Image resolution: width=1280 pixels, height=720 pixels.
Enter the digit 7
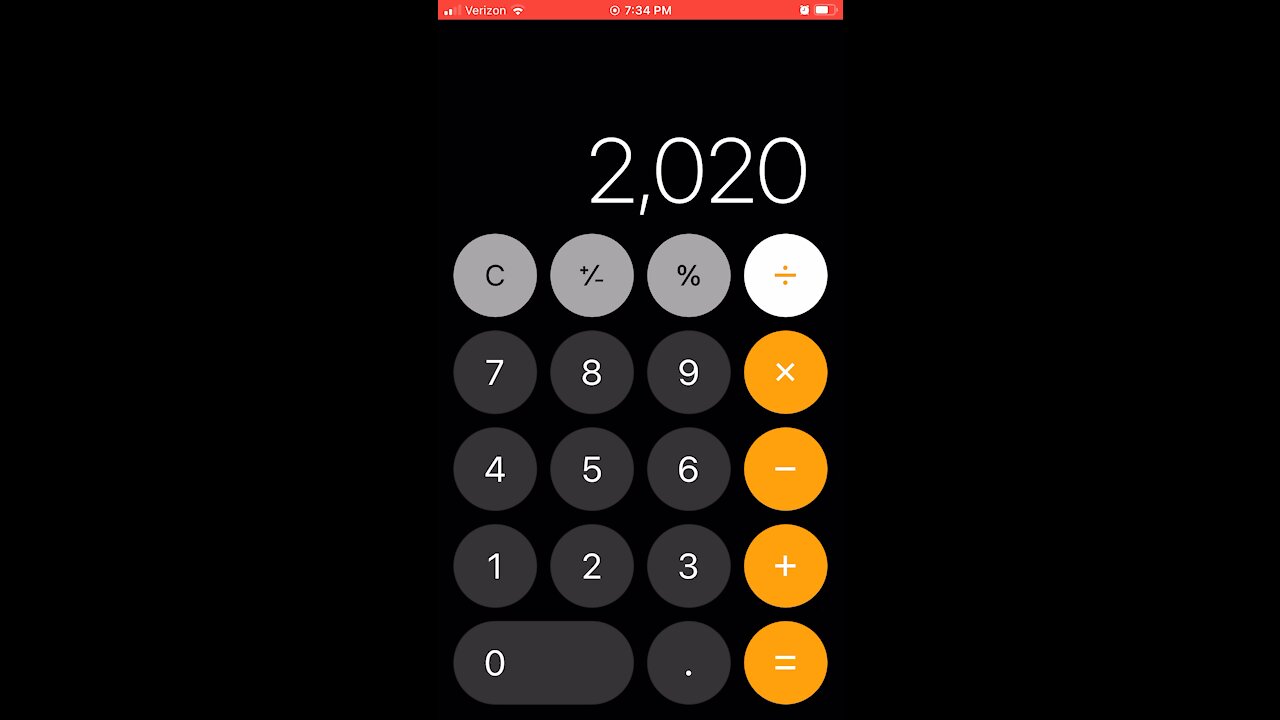(495, 372)
